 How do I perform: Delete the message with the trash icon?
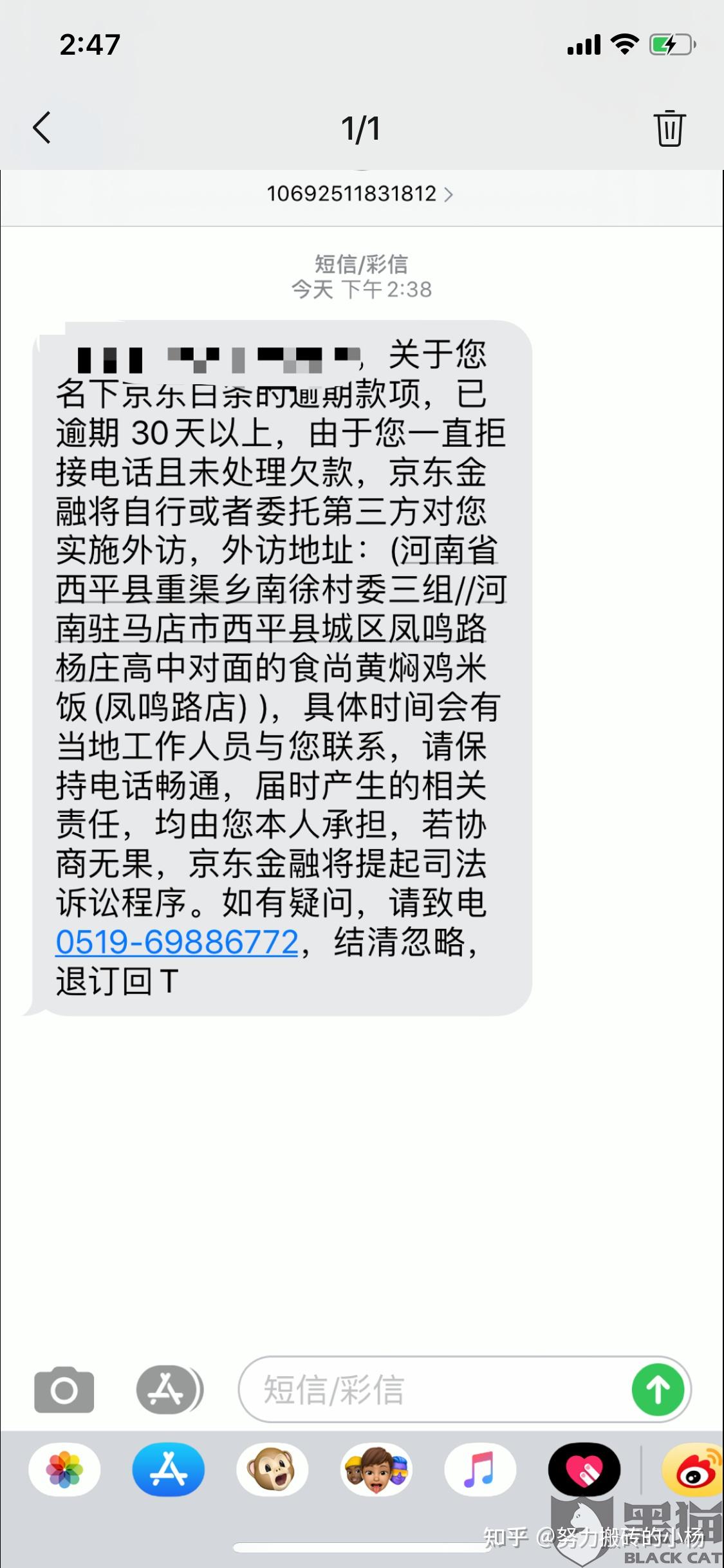(x=669, y=128)
